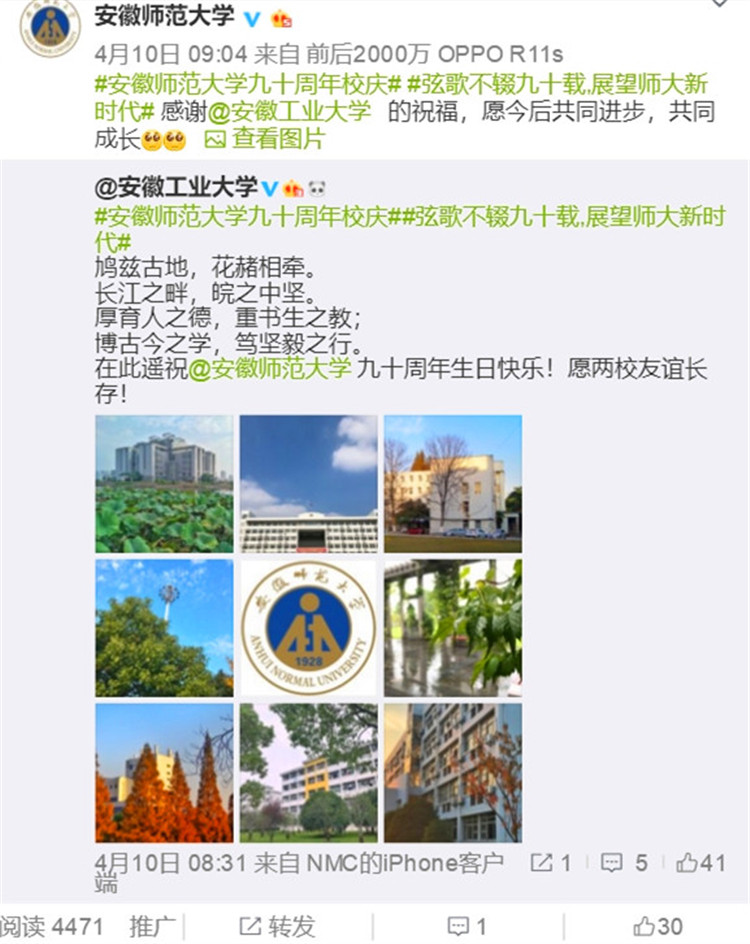Repost the original 安徽工业大学 post

(x=551, y=862)
